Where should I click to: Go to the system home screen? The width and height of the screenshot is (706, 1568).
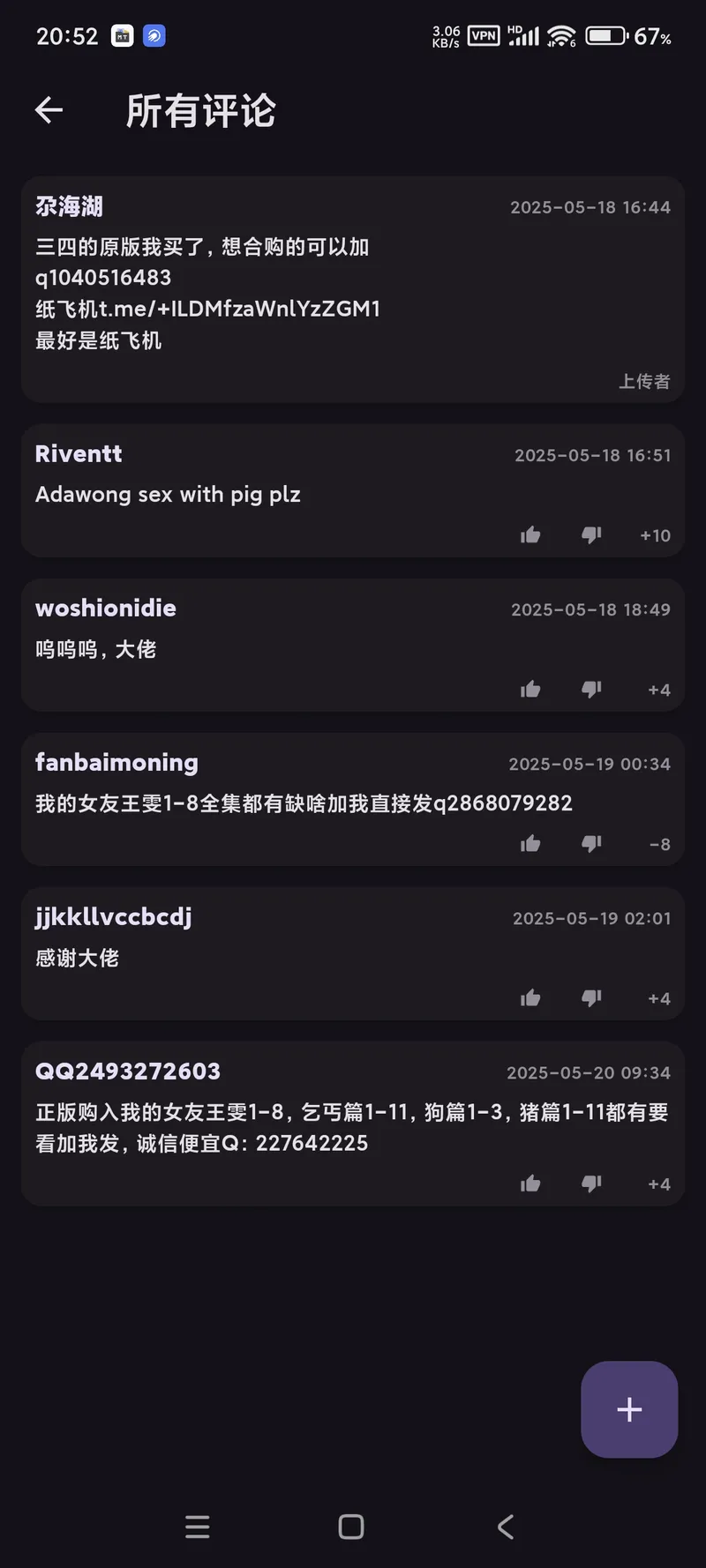351,1527
